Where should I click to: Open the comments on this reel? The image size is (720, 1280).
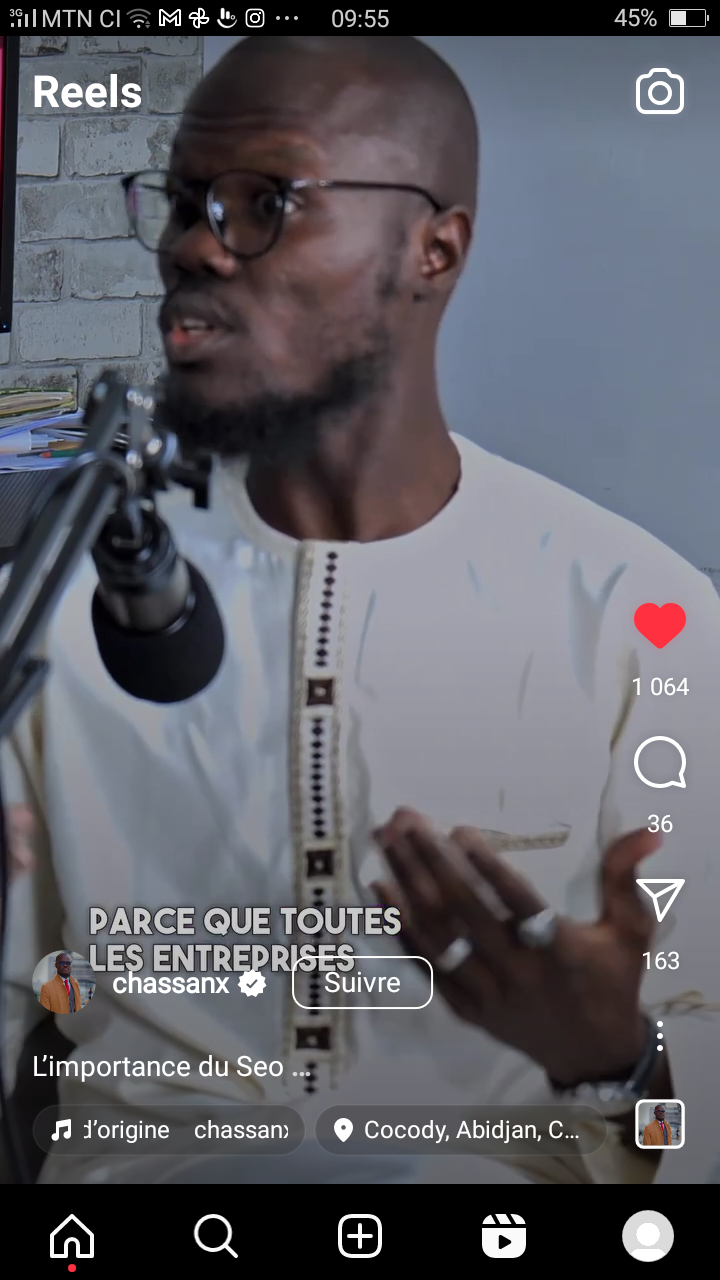coord(660,765)
